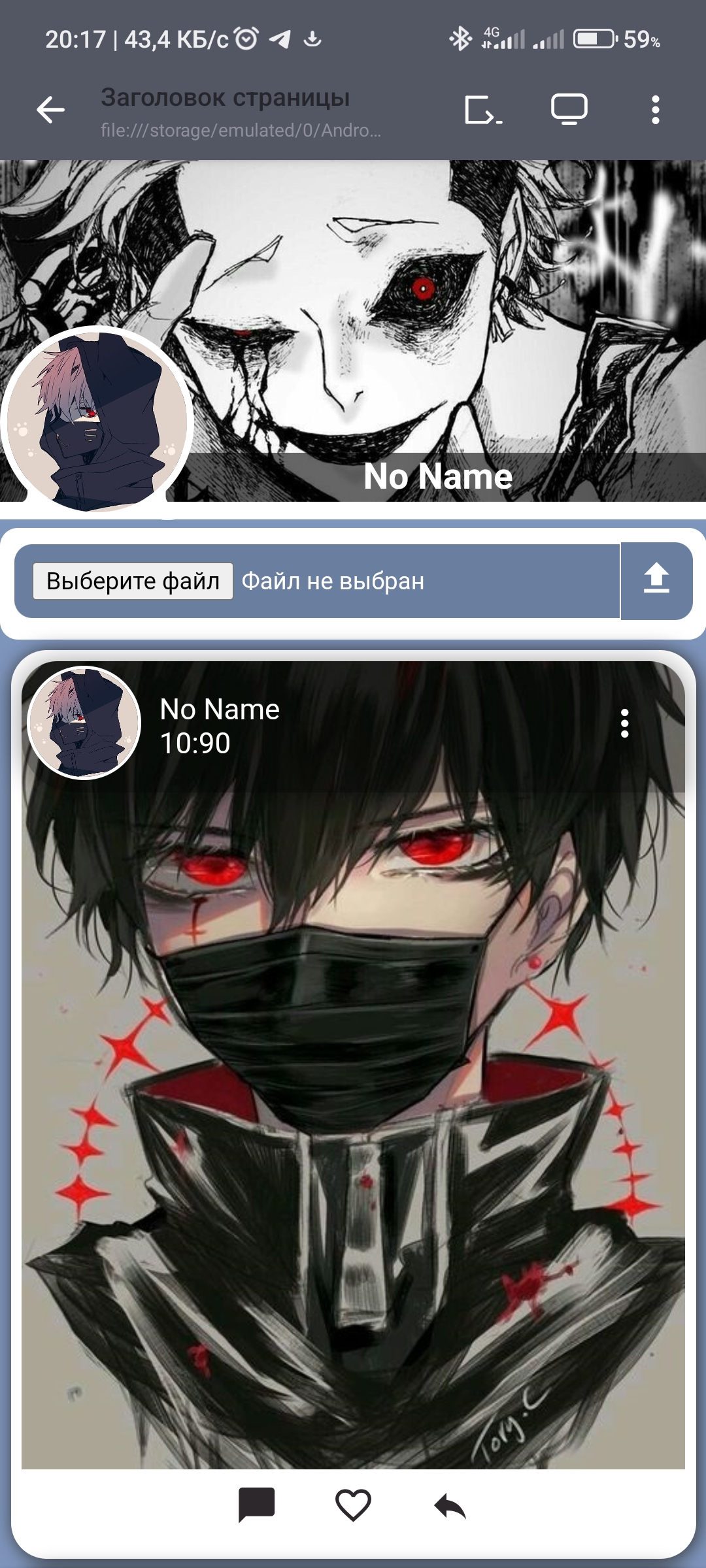The image size is (706, 1568).
Task: Open the author avatar in the post
Action: tap(84, 723)
